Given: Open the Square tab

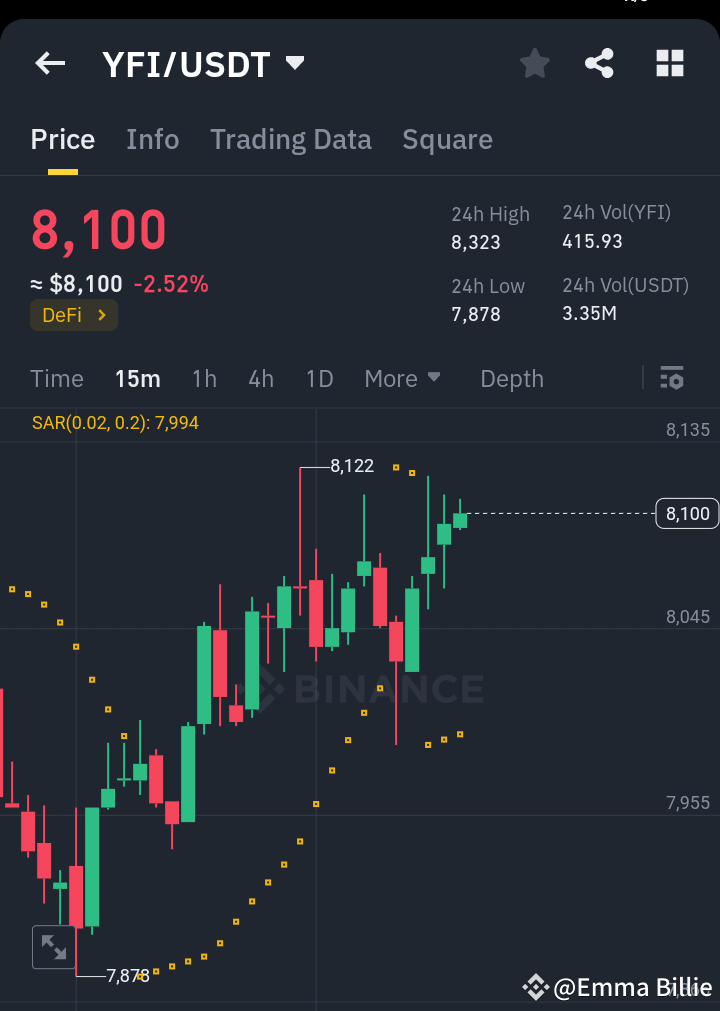Looking at the screenshot, I should 447,139.
